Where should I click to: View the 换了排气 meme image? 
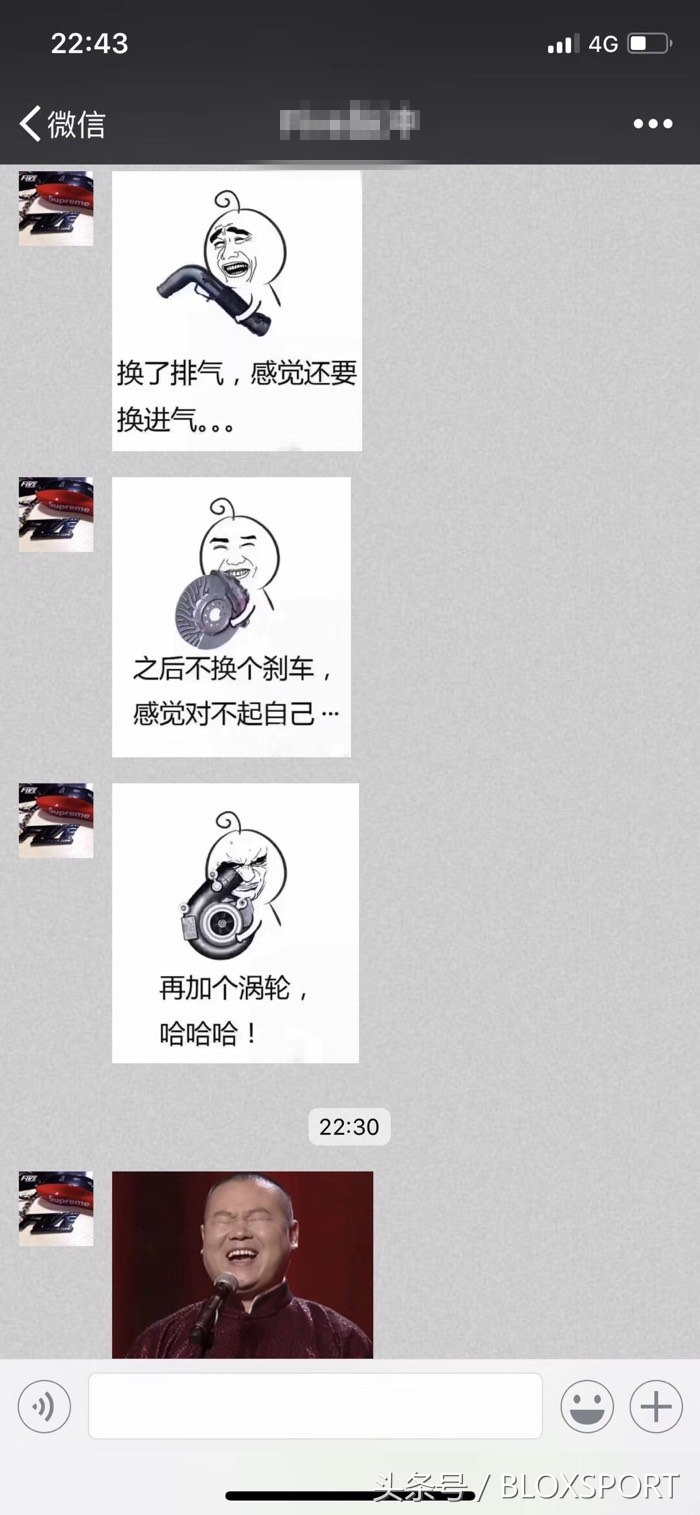237,311
